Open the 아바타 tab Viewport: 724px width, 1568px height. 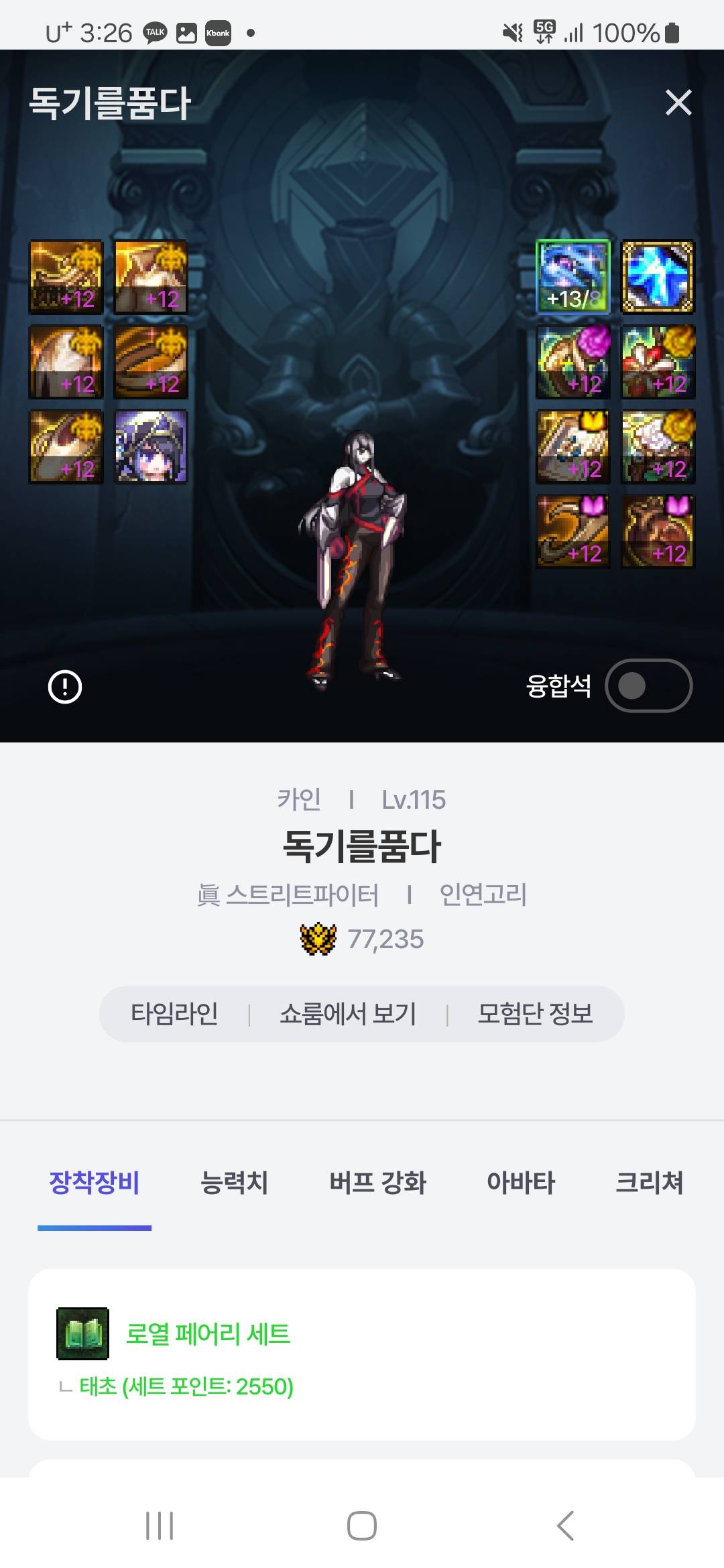[x=521, y=1183]
